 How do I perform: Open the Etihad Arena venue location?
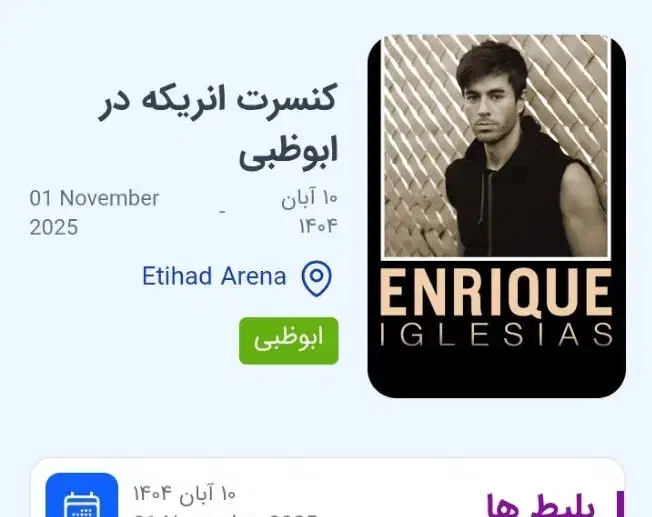pos(236,277)
